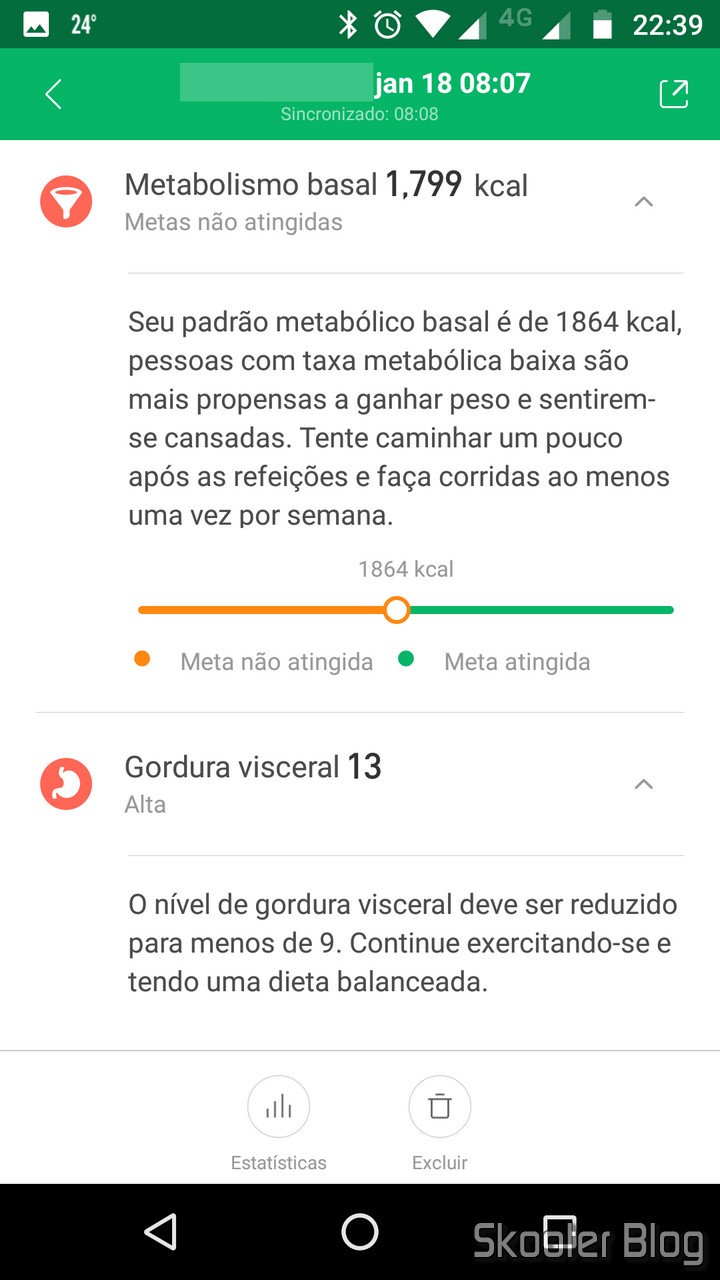The height and width of the screenshot is (1280, 720).
Task: Share this measurement record
Action: pos(674,94)
